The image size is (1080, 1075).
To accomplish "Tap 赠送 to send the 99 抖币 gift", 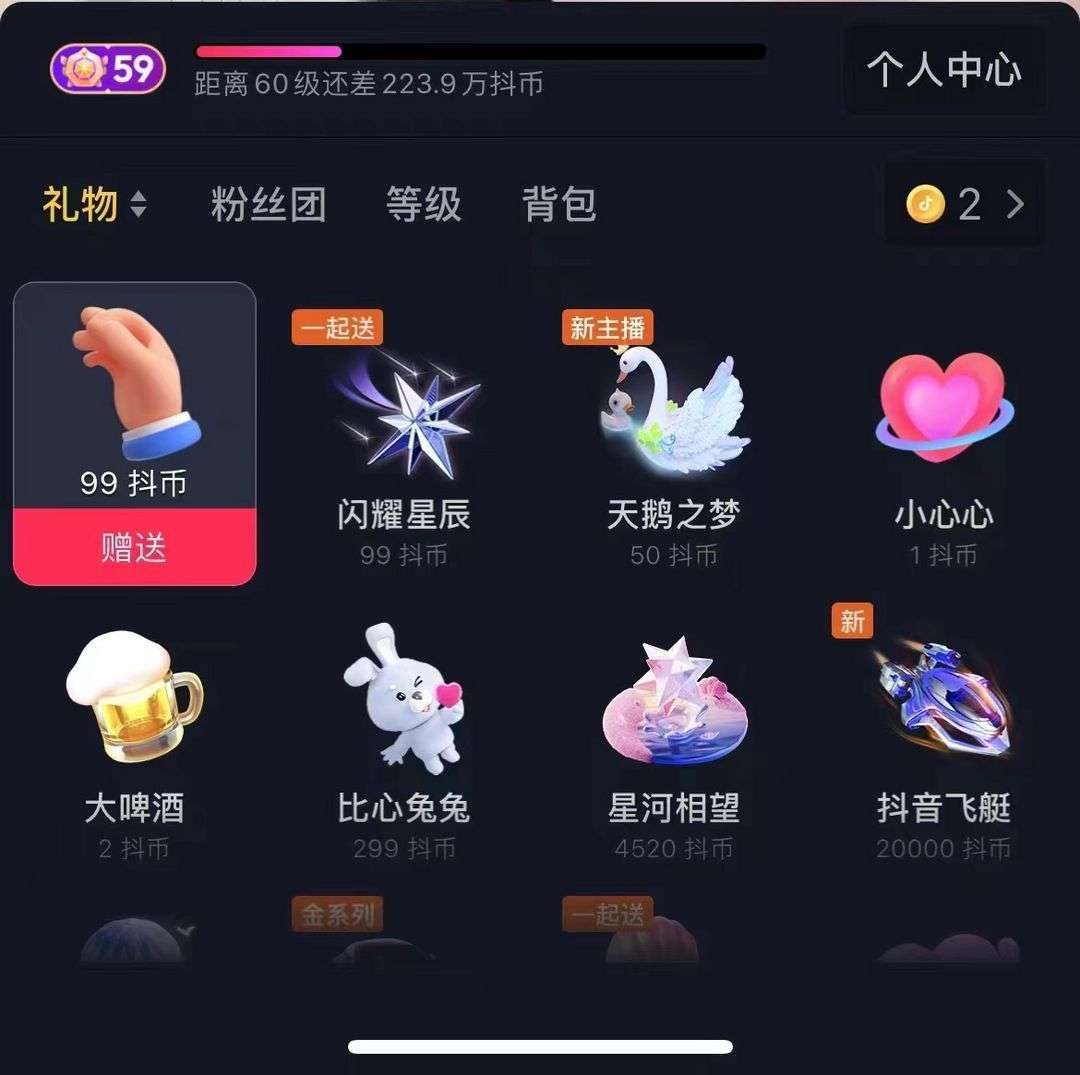I will click(134, 547).
